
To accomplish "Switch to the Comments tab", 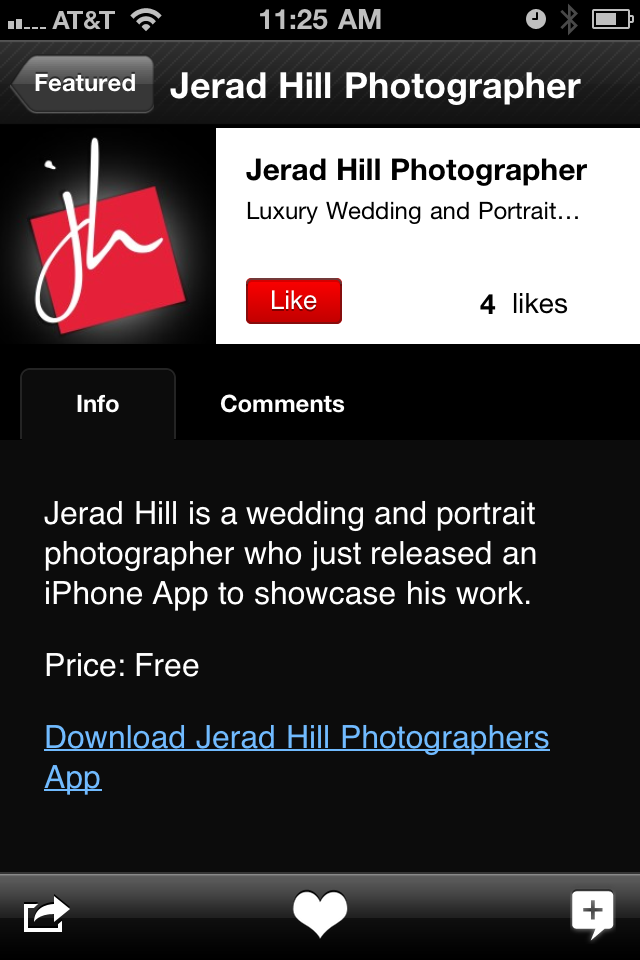I will pos(282,404).
